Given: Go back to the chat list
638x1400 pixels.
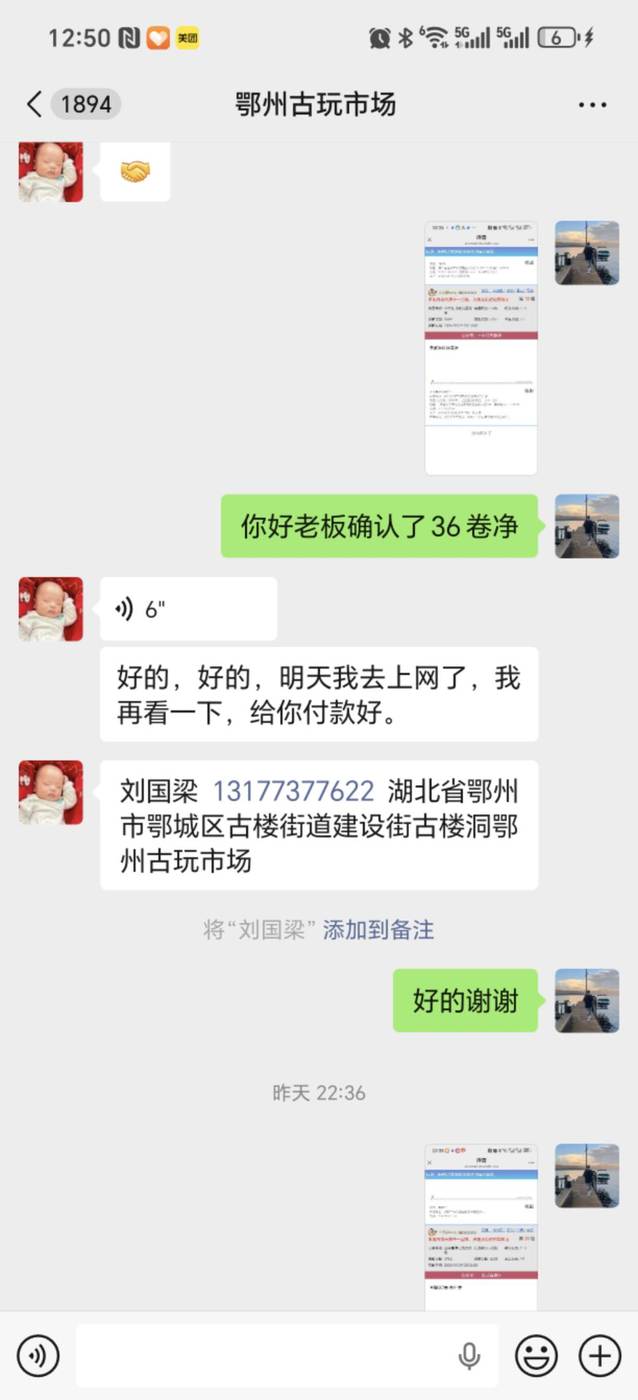Looking at the screenshot, I should pos(35,104).
